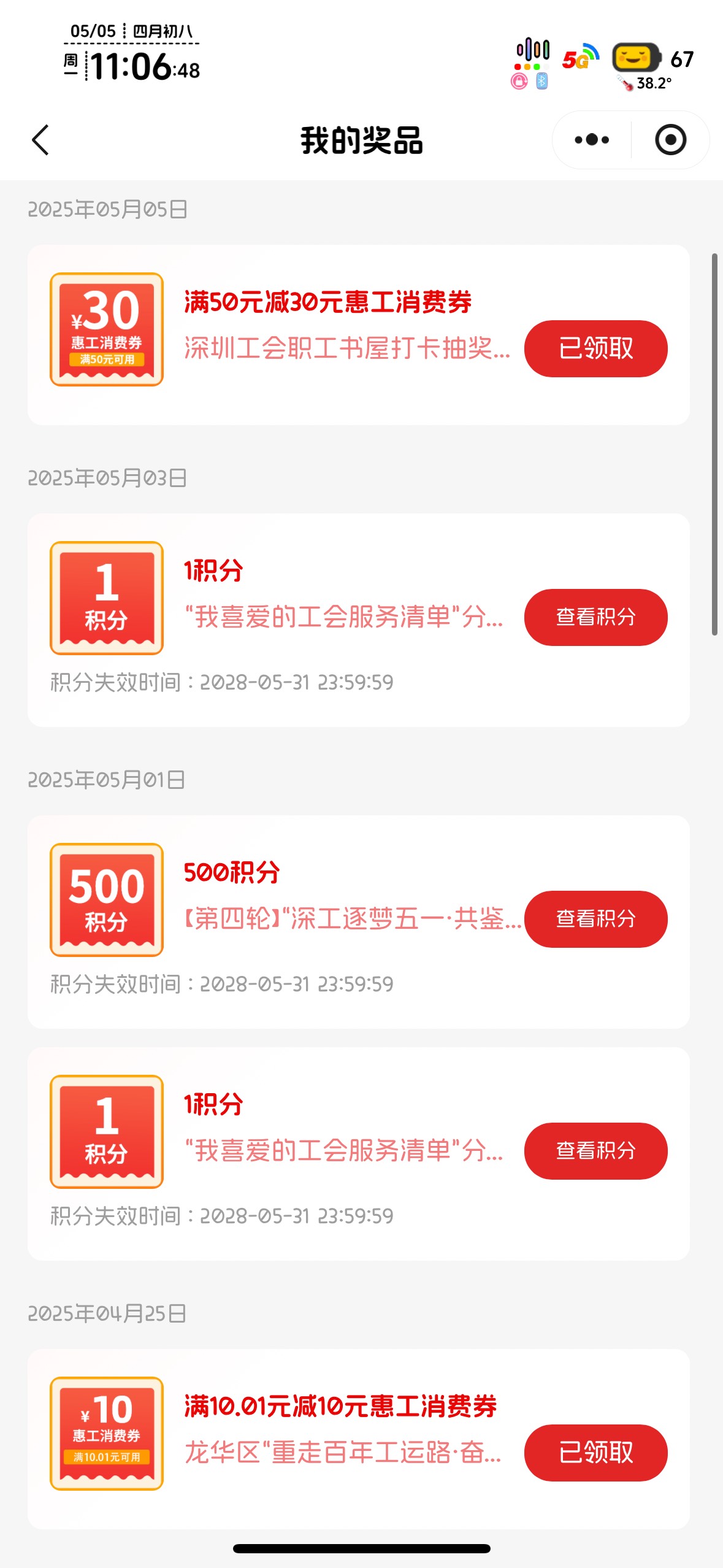Tap 查看积分 on the 05月03日 1积分 prize
Viewport: 723px width, 1568px height.
coord(595,617)
